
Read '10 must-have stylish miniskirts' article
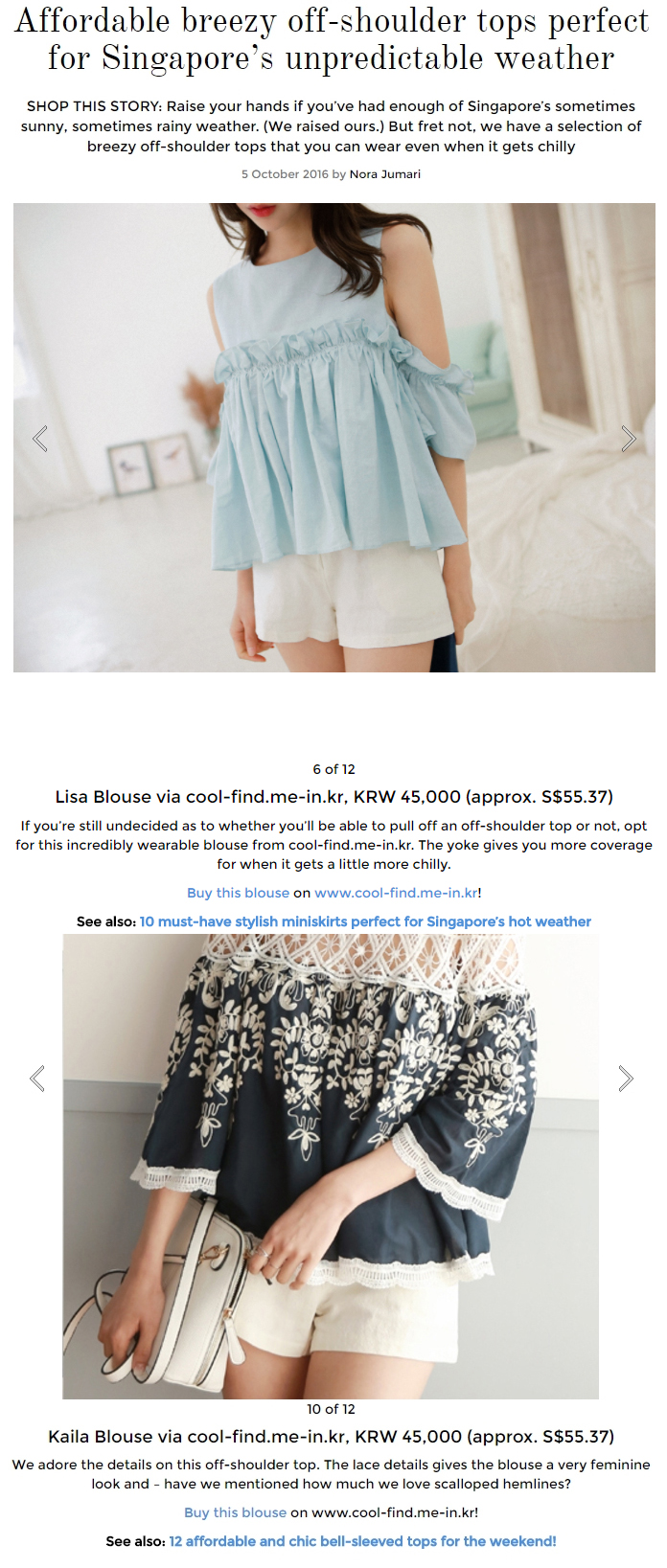click(x=365, y=921)
